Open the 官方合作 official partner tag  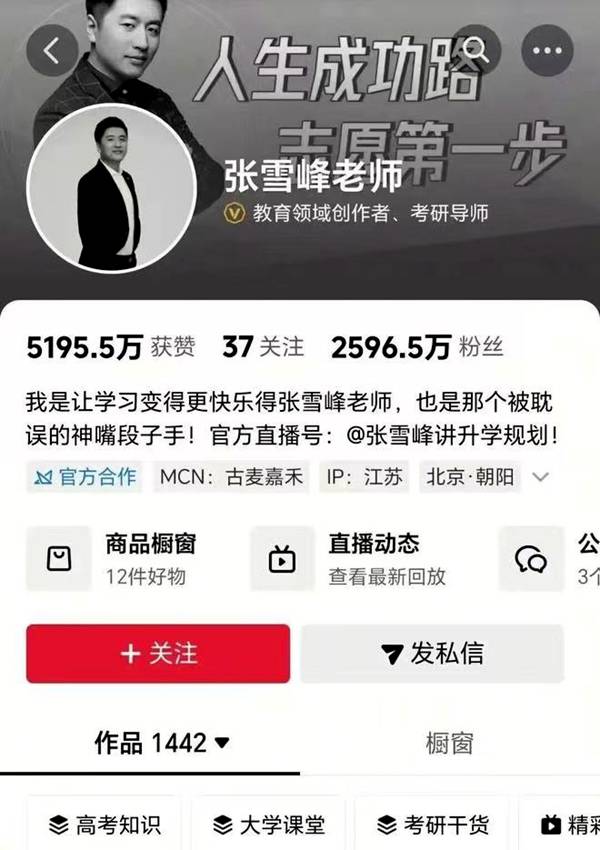click(84, 476)
